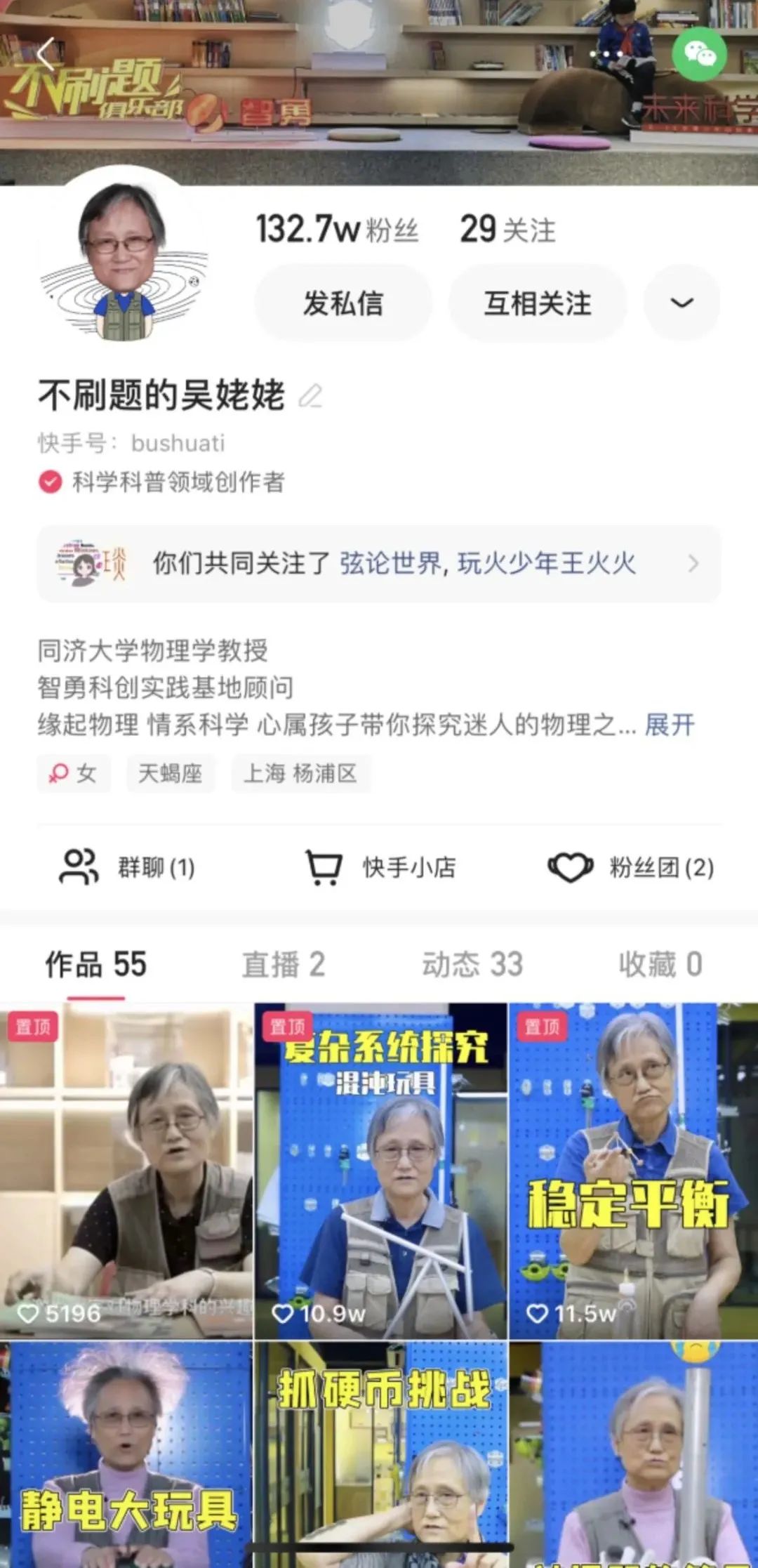This screenshot has height=1568, width=758.
Task: Expand the dropdown arrow beside 互相关注
Action: point(681,303)
